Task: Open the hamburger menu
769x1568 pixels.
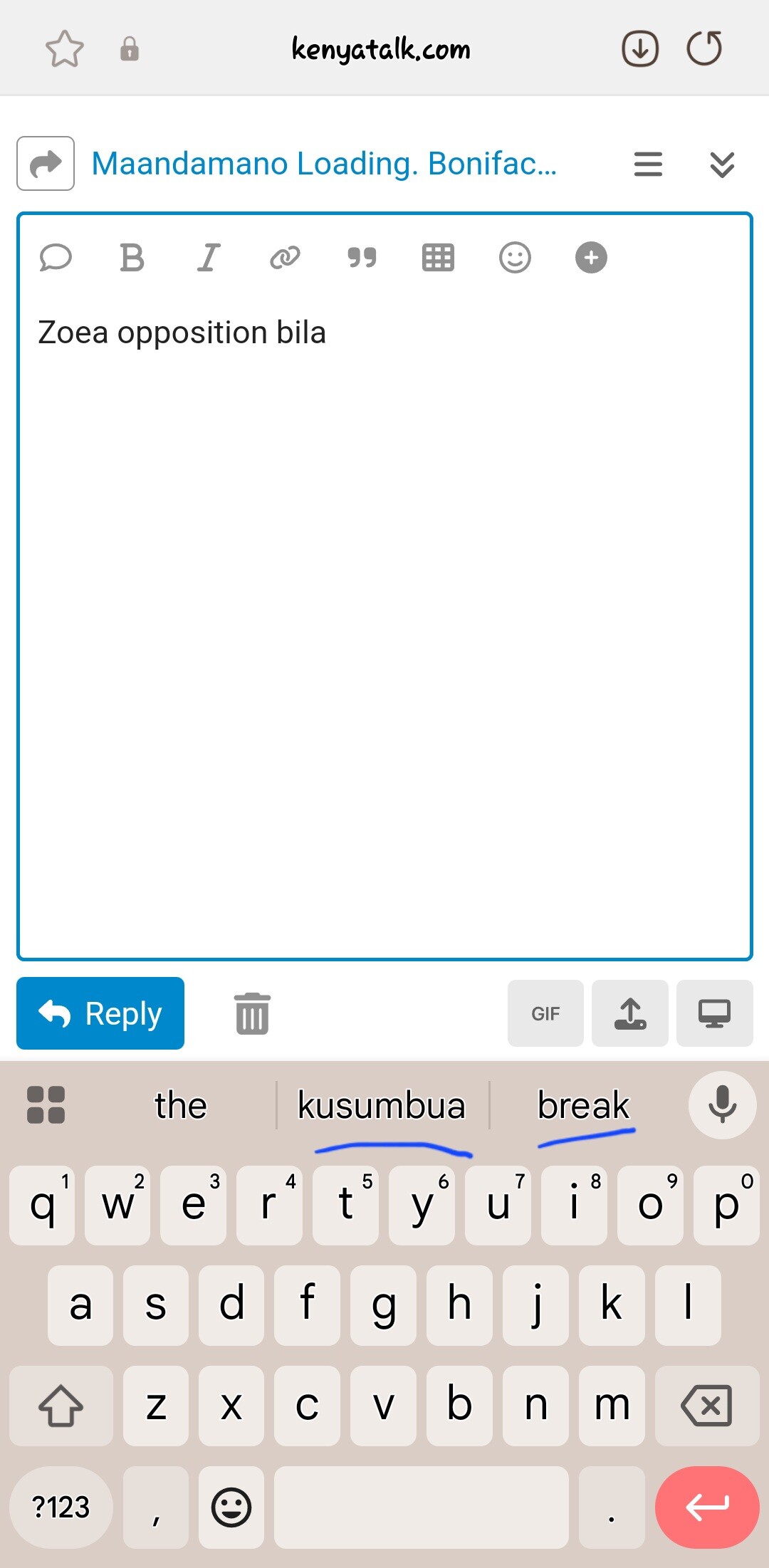Action: coord(648,164)
